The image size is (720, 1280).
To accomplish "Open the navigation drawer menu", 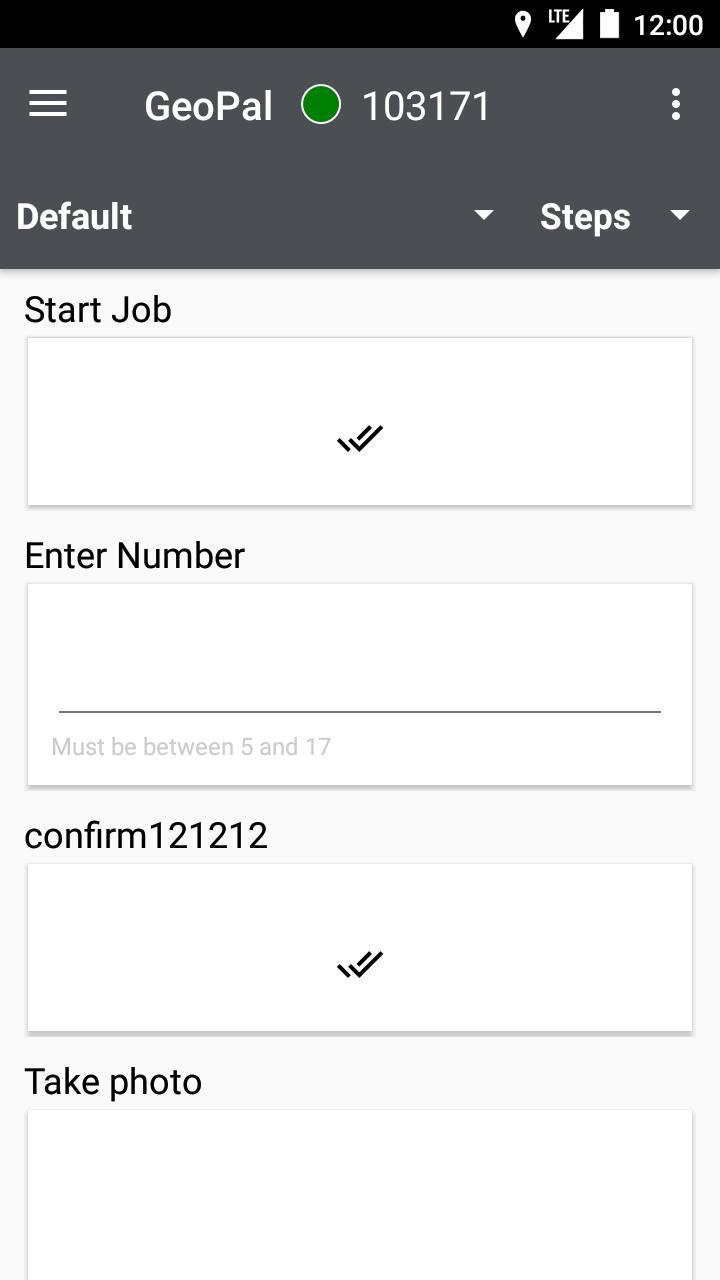I will [47, 103].
